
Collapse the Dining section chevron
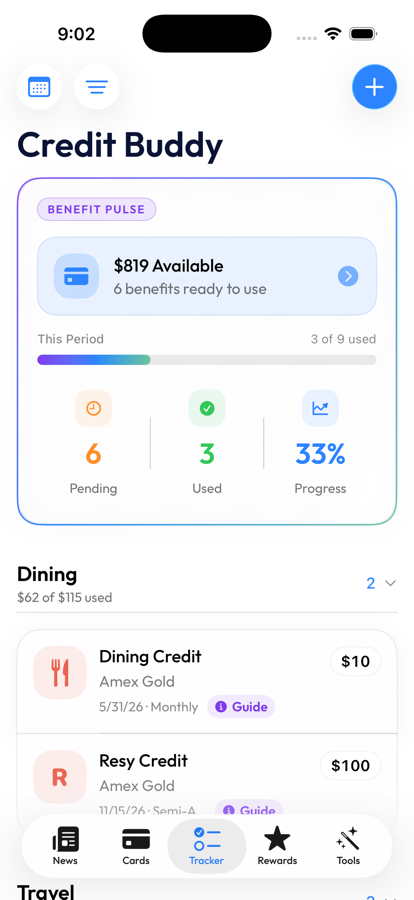[x=390, y=583]
